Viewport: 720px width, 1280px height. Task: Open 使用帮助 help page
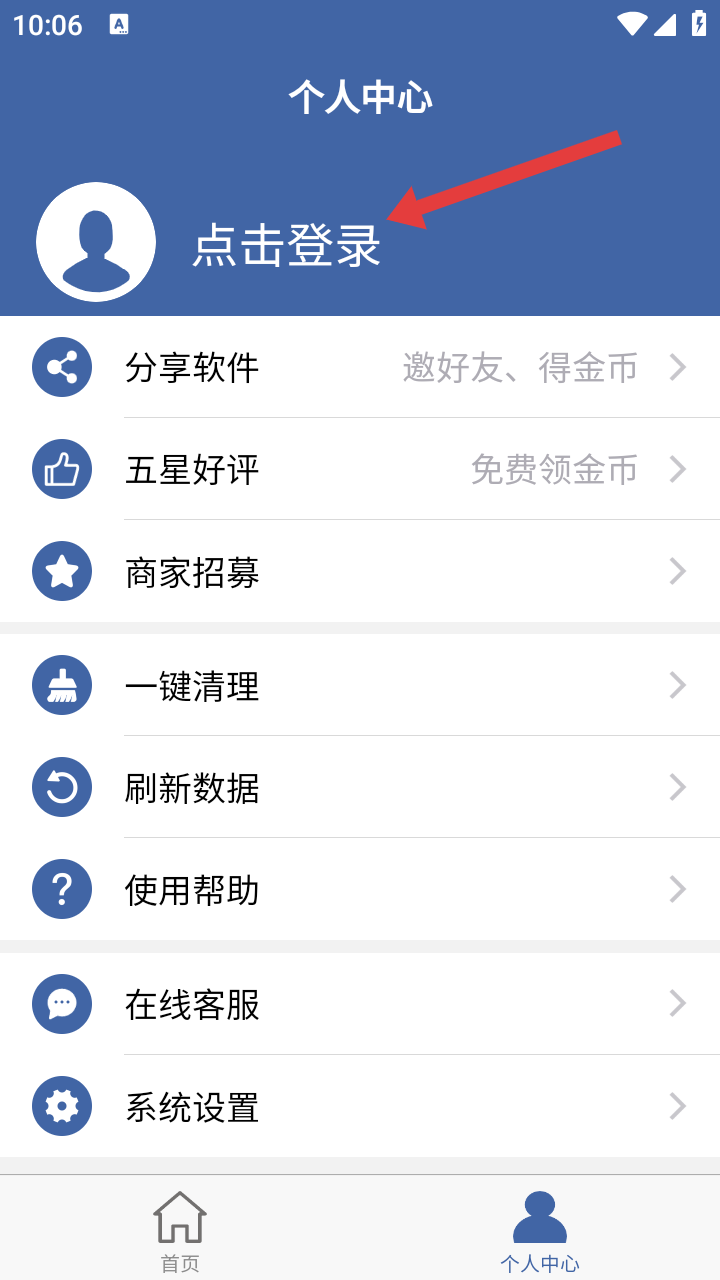[360, 889]
